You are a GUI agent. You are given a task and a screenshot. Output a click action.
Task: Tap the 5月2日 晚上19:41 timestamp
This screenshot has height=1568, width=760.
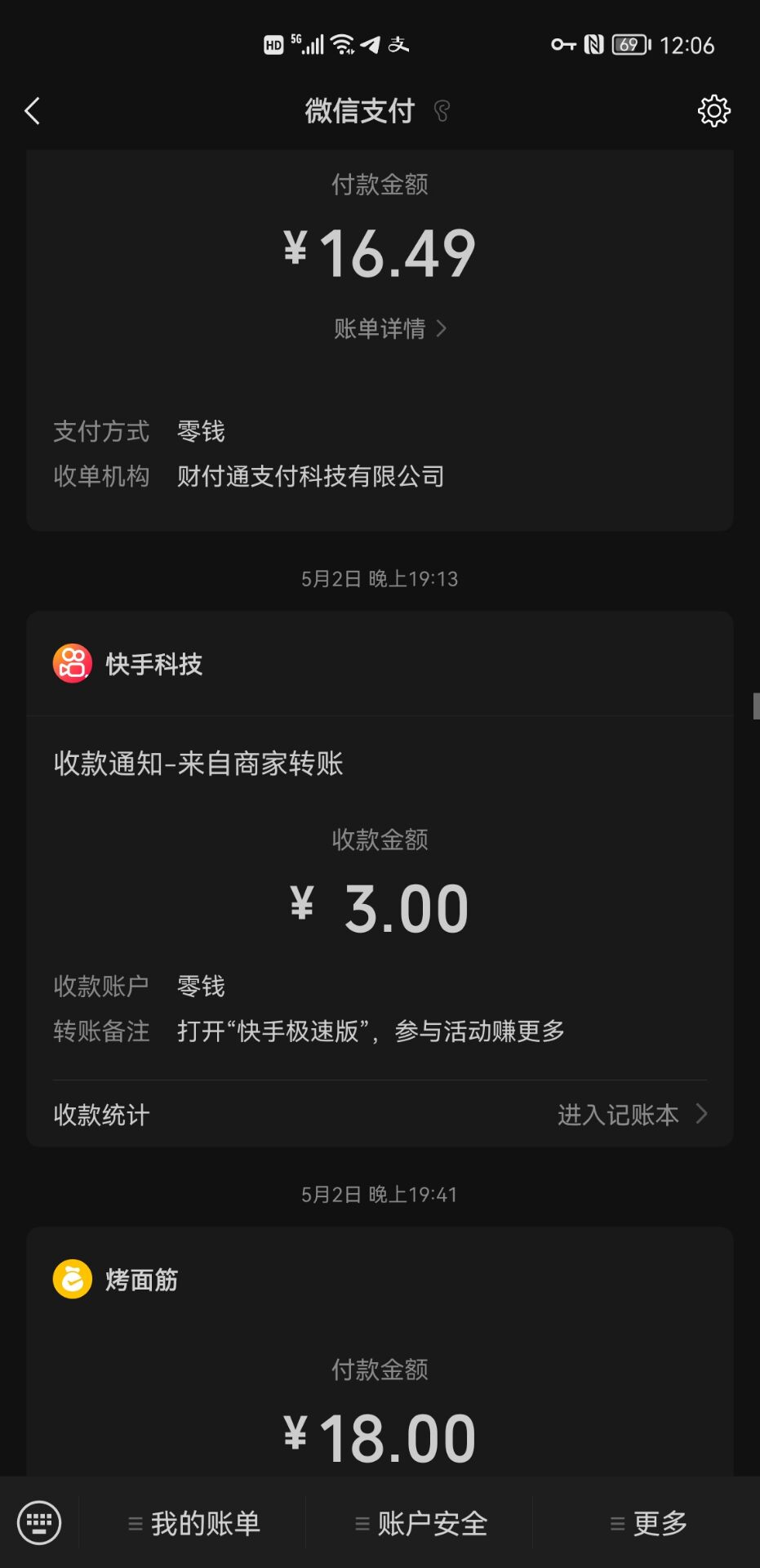pyautogui.click(x=380, y=1193)
